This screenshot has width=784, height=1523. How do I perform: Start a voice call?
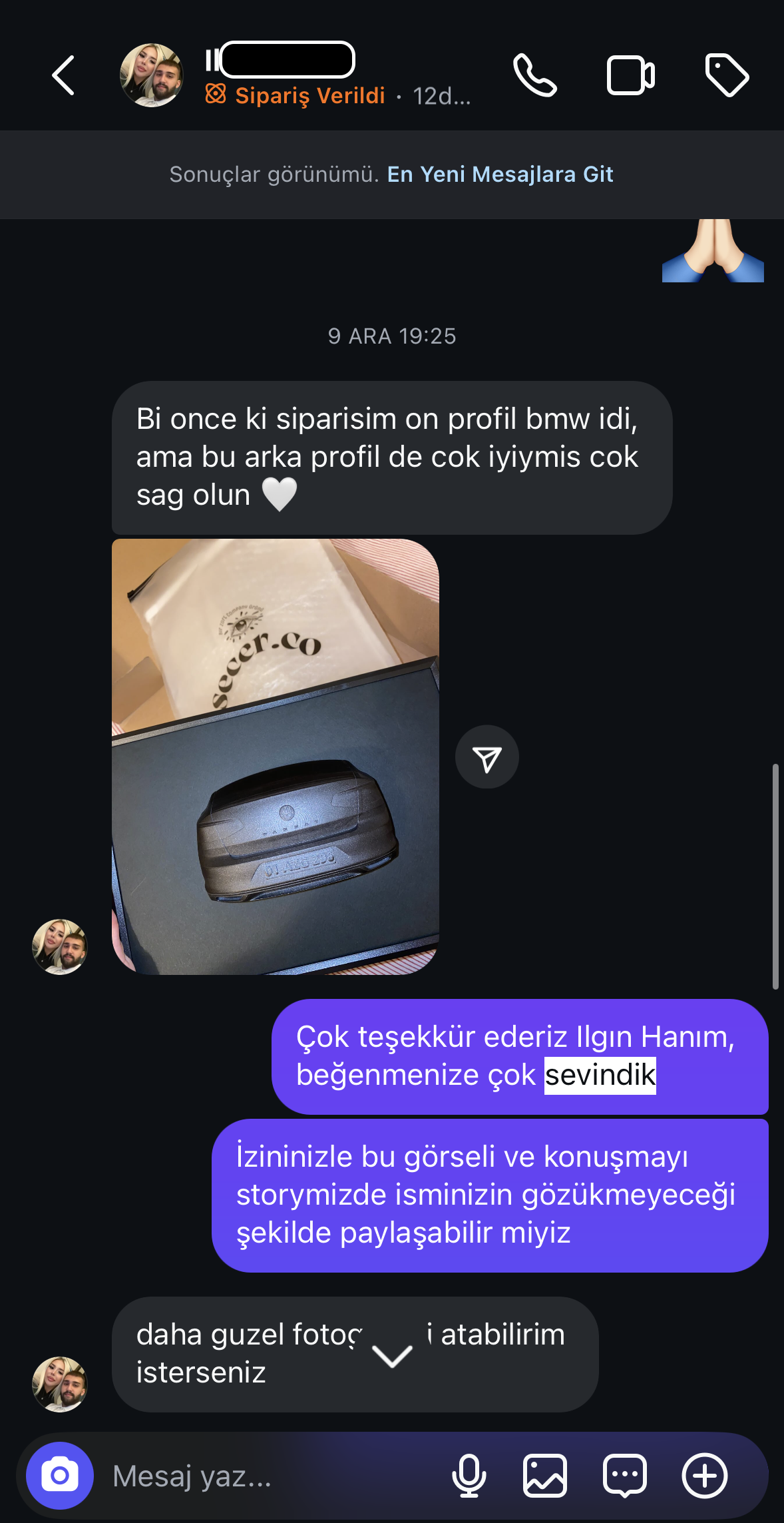(534, 76)
